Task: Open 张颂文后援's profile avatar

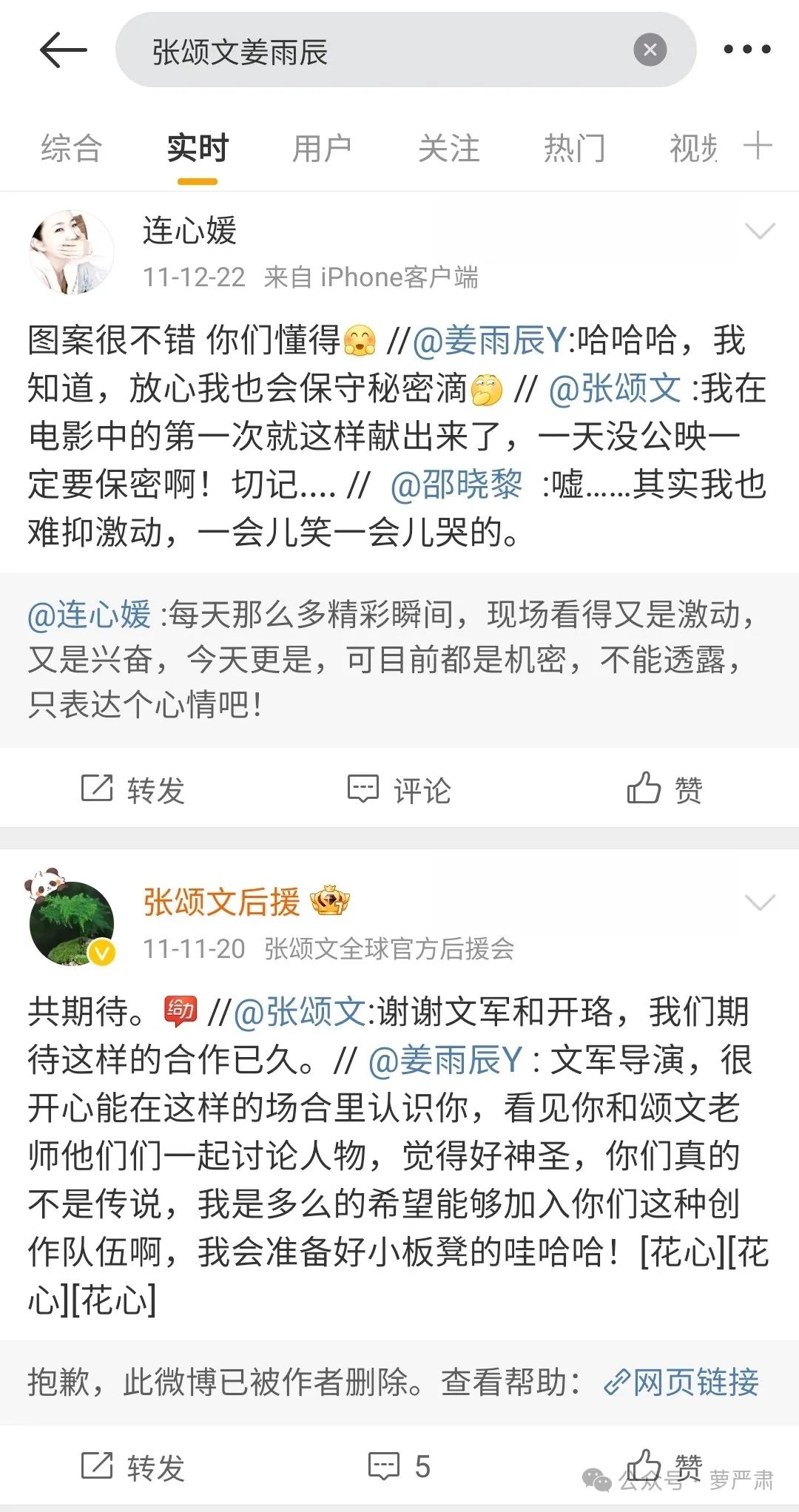Action: click(x=72, y=922)
